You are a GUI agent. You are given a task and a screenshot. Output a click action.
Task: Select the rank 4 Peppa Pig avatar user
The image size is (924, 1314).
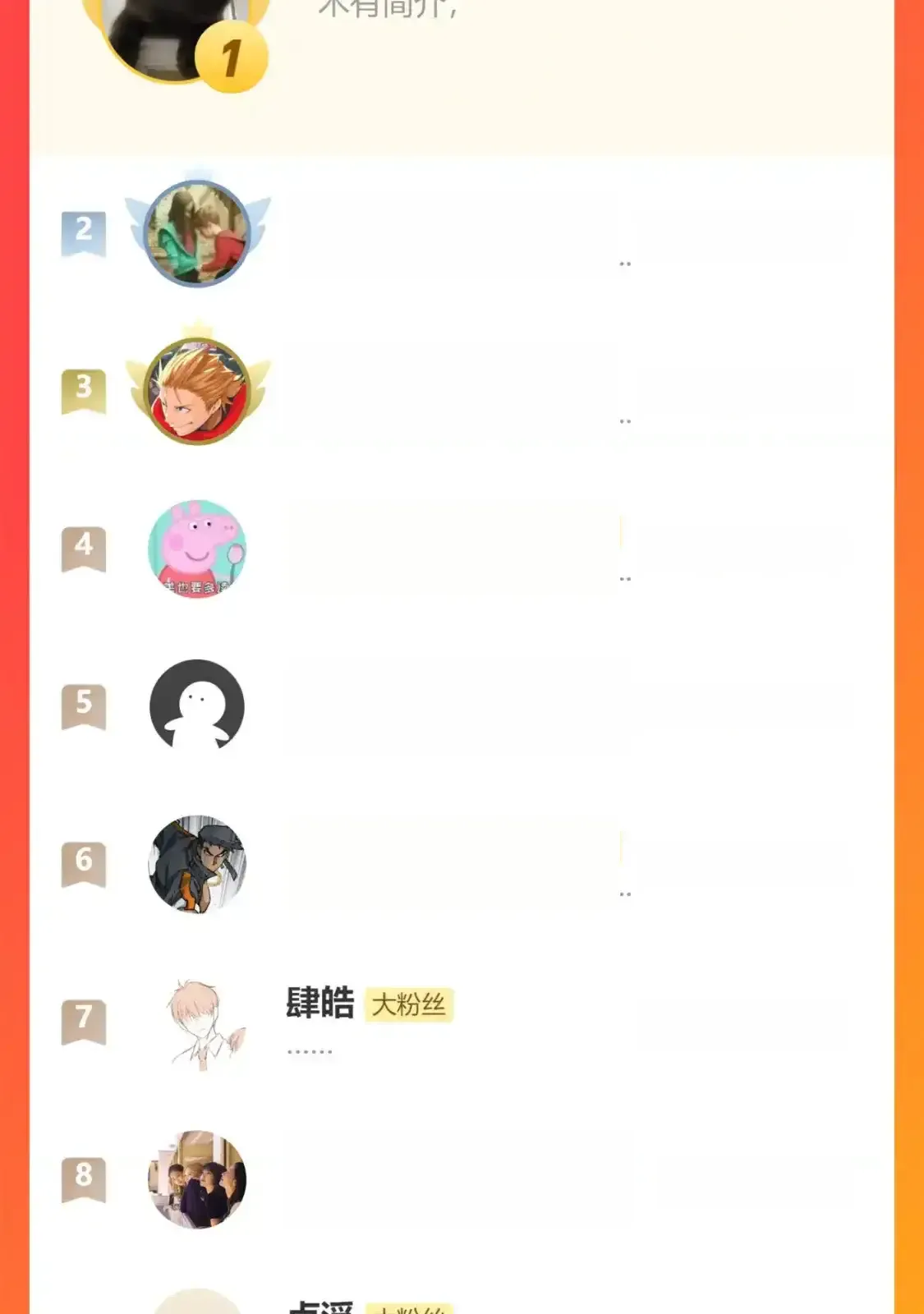(197, 549)
